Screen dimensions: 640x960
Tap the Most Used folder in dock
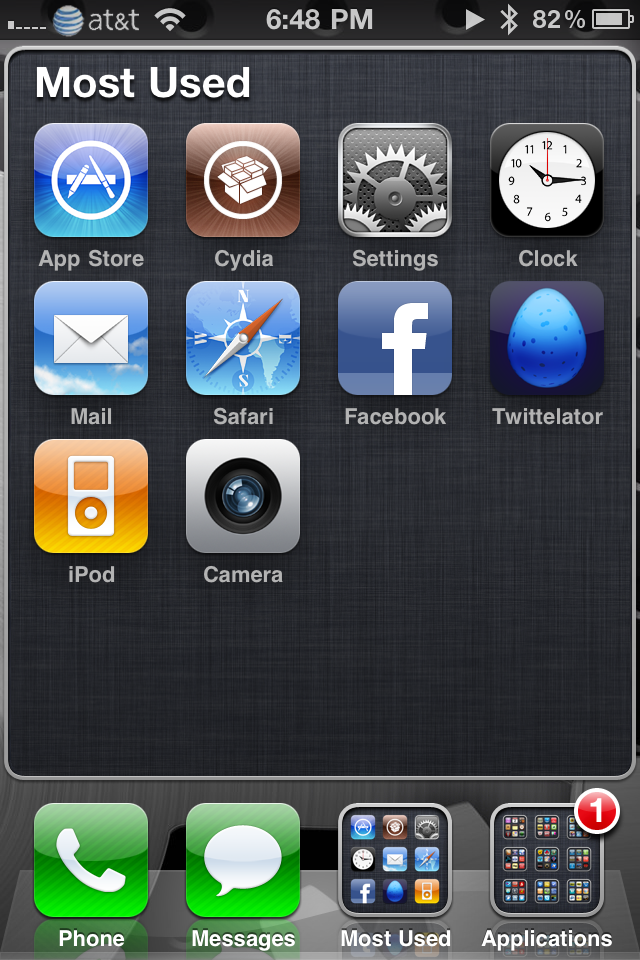point(395,860)
